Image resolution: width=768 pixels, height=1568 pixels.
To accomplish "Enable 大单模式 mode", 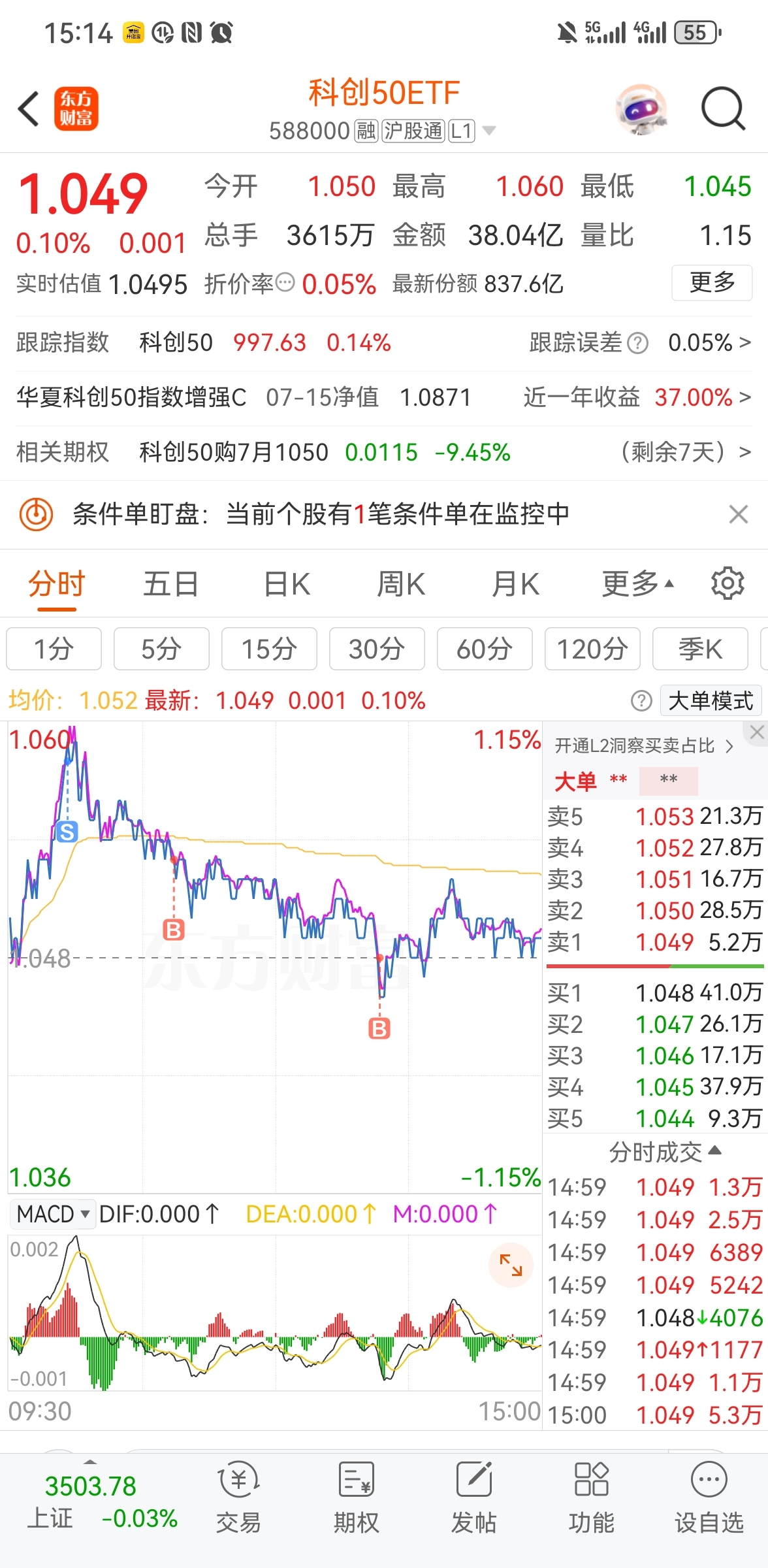I will pos(711,700).
